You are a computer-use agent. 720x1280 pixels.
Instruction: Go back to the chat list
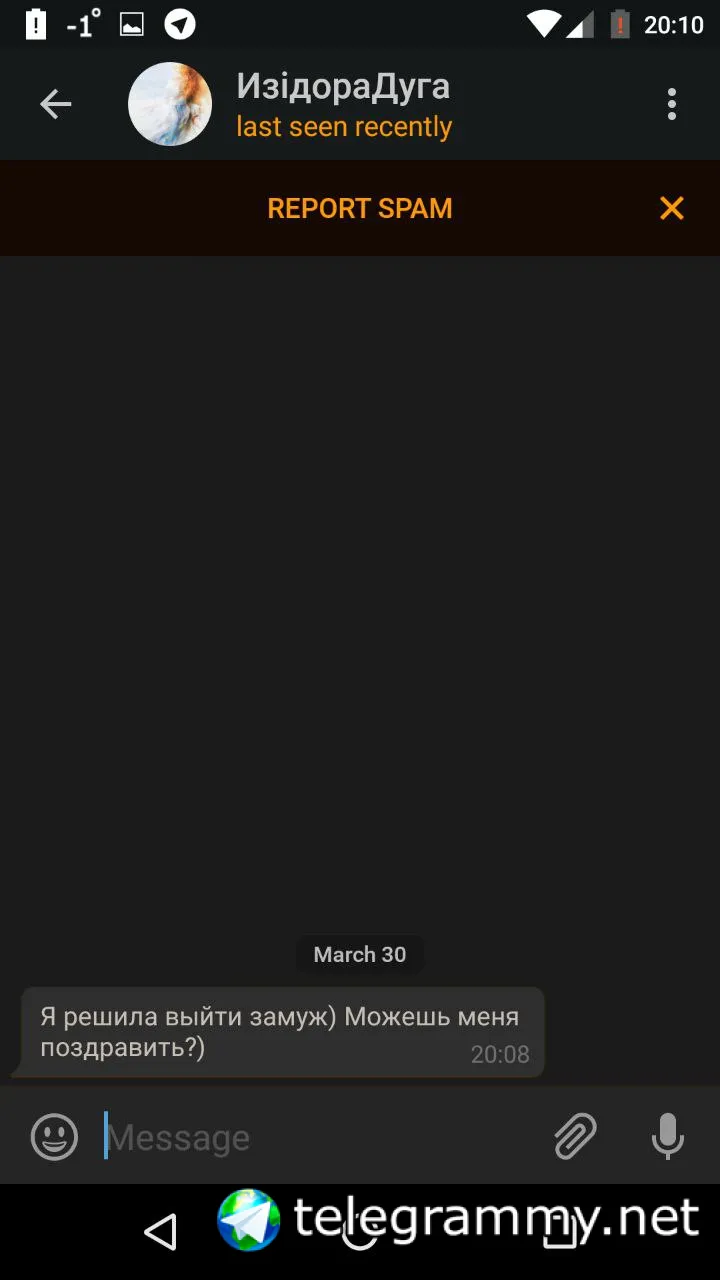[x=55, y=104]
